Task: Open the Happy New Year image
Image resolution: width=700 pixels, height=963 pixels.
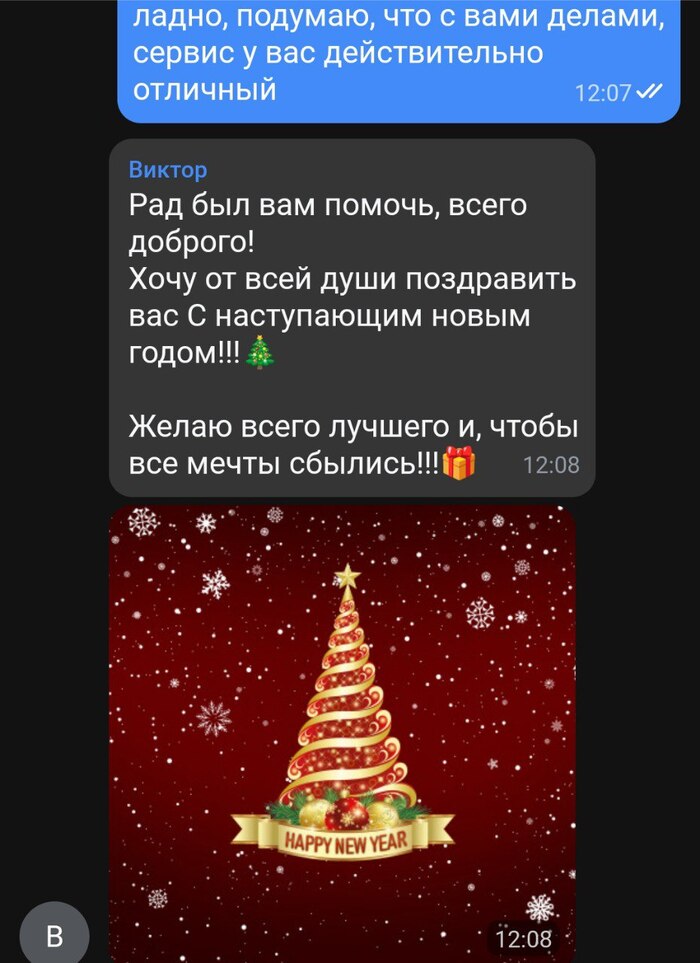Action: [x=342, y=730]
